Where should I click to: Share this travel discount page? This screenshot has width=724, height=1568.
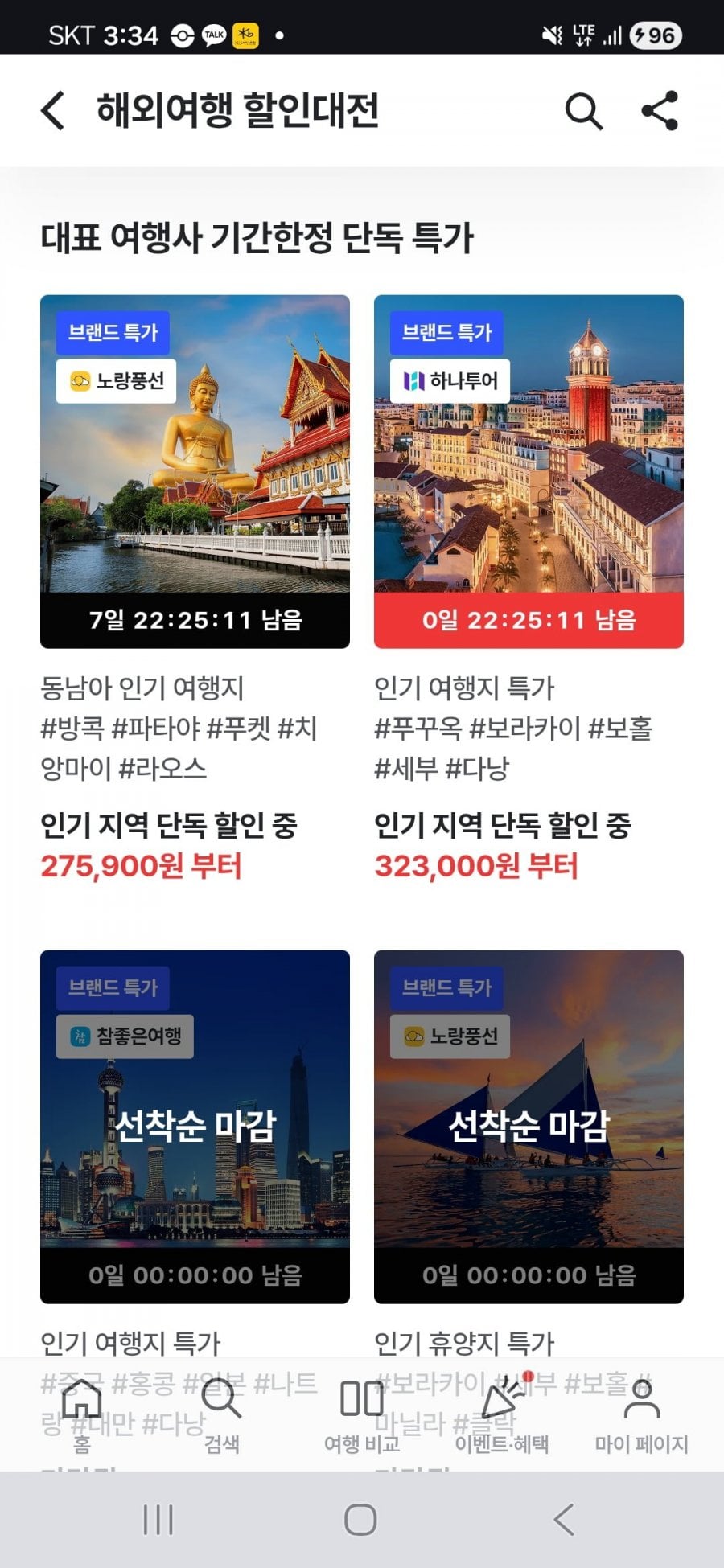tap(660, 111)
